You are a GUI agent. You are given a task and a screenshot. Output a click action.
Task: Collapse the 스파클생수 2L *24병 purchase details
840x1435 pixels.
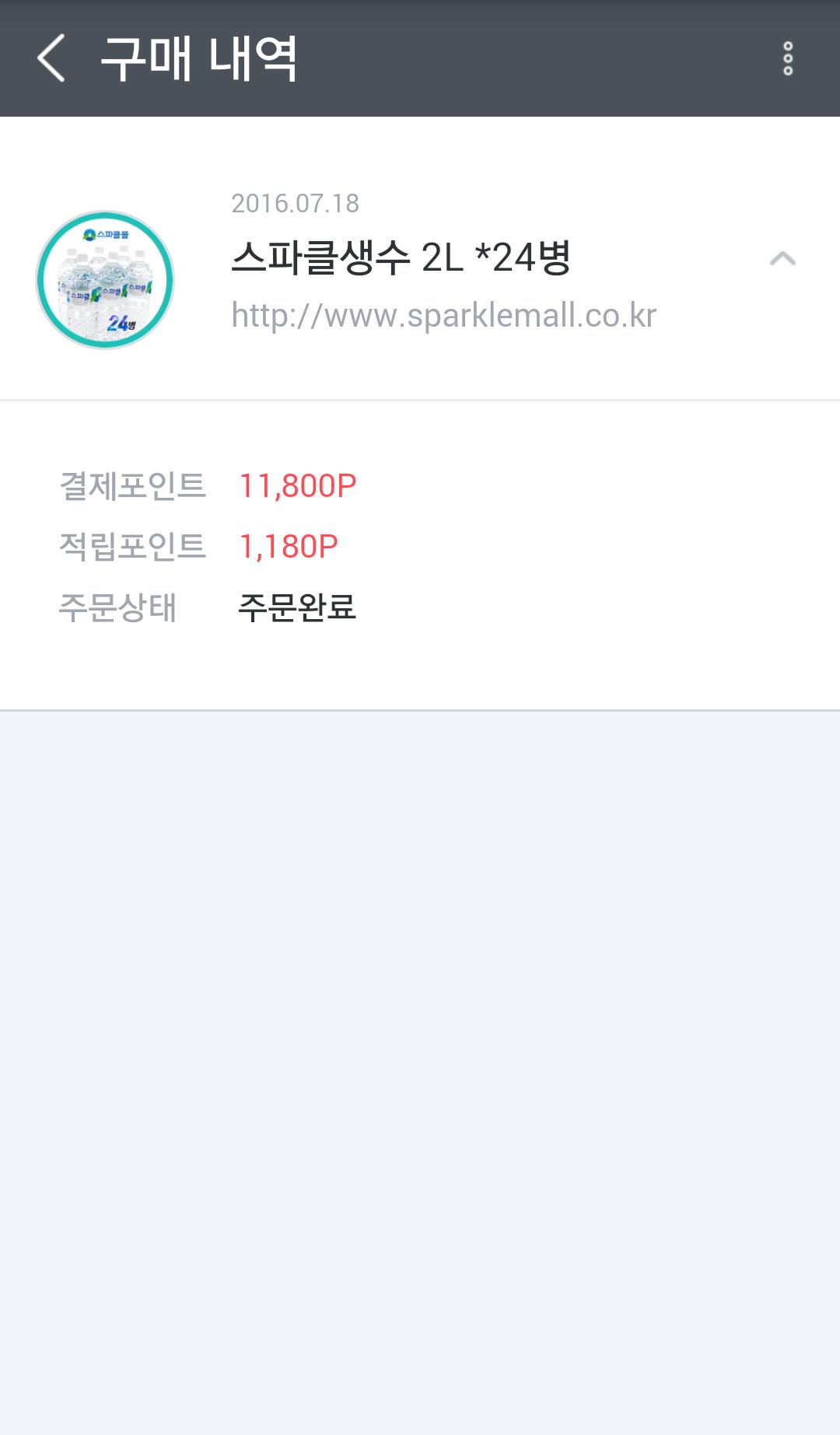pos(782,258)
